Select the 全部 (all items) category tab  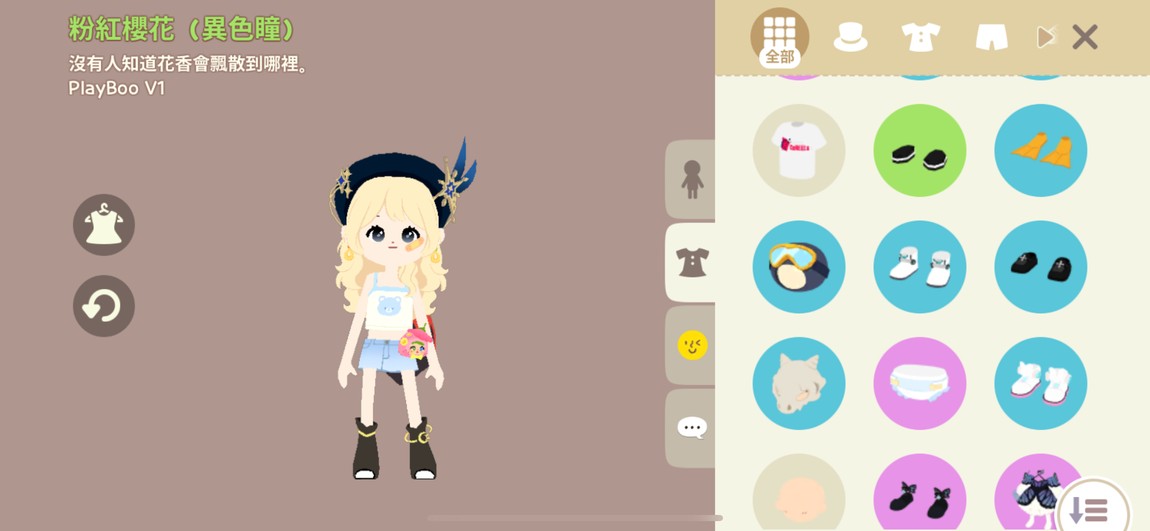779,38
